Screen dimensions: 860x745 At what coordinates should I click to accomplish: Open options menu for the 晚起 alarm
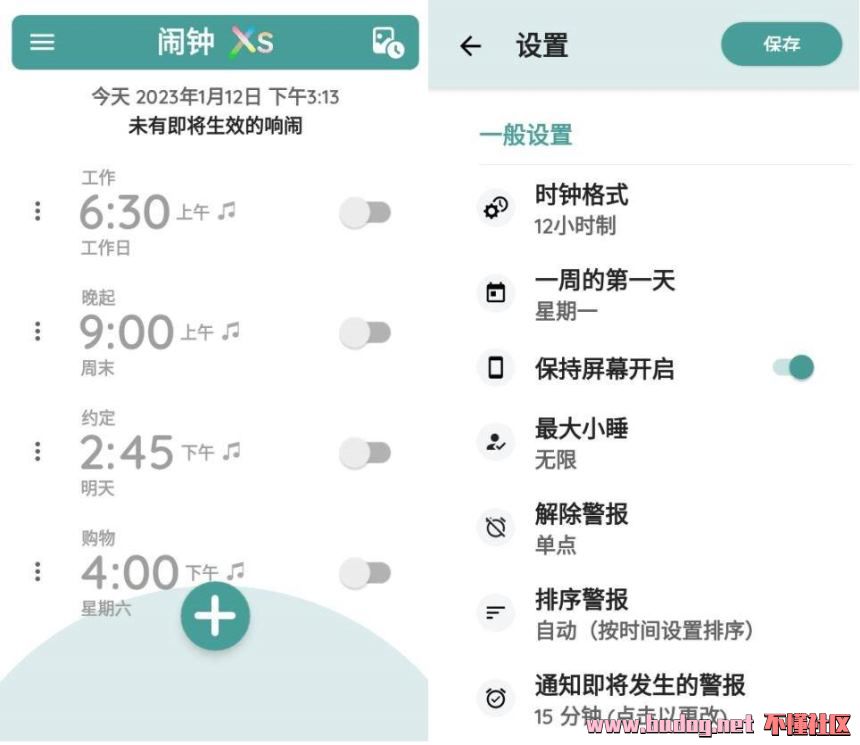pos(38,331)
